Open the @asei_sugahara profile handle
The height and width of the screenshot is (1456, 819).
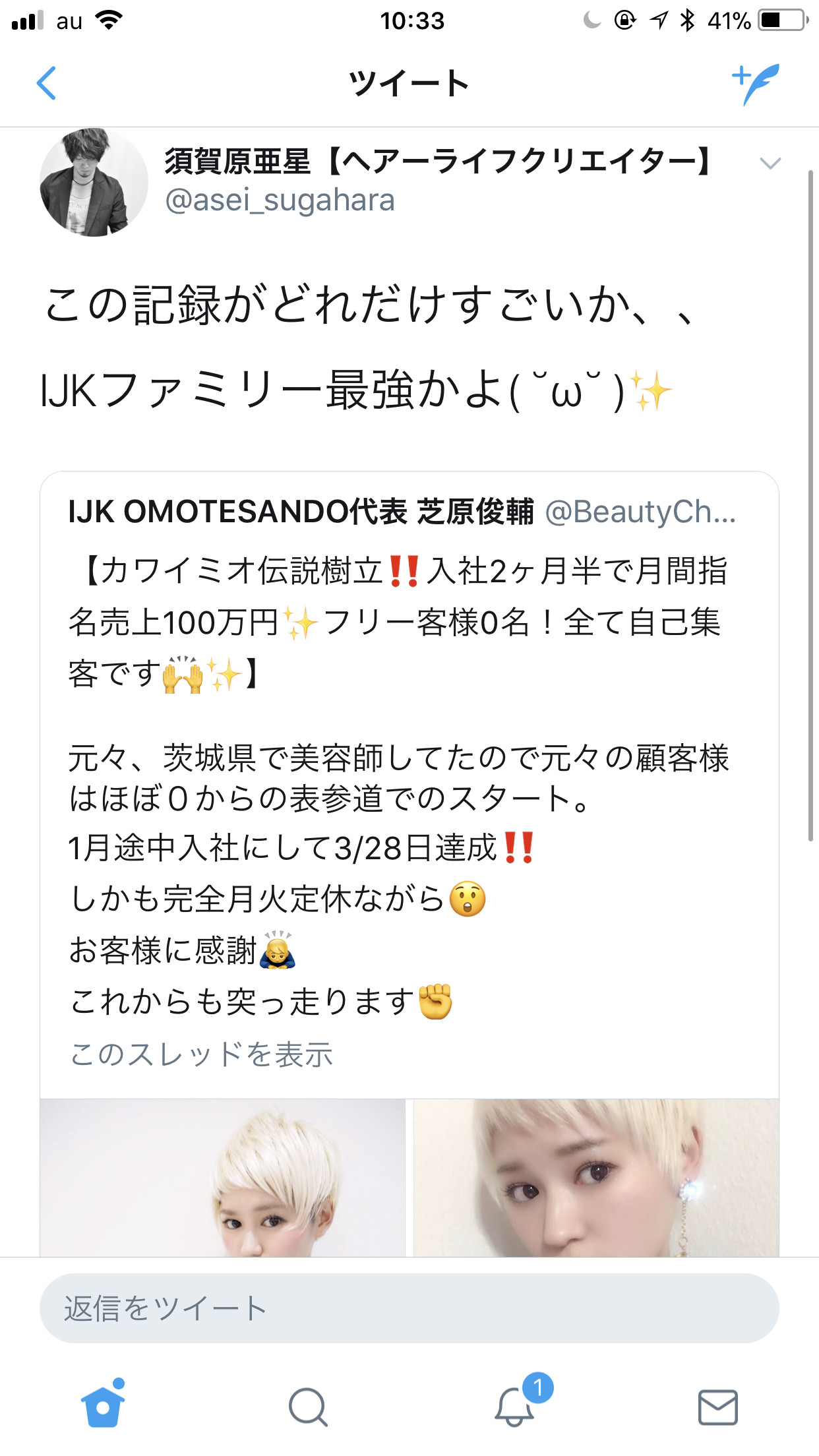280,200
